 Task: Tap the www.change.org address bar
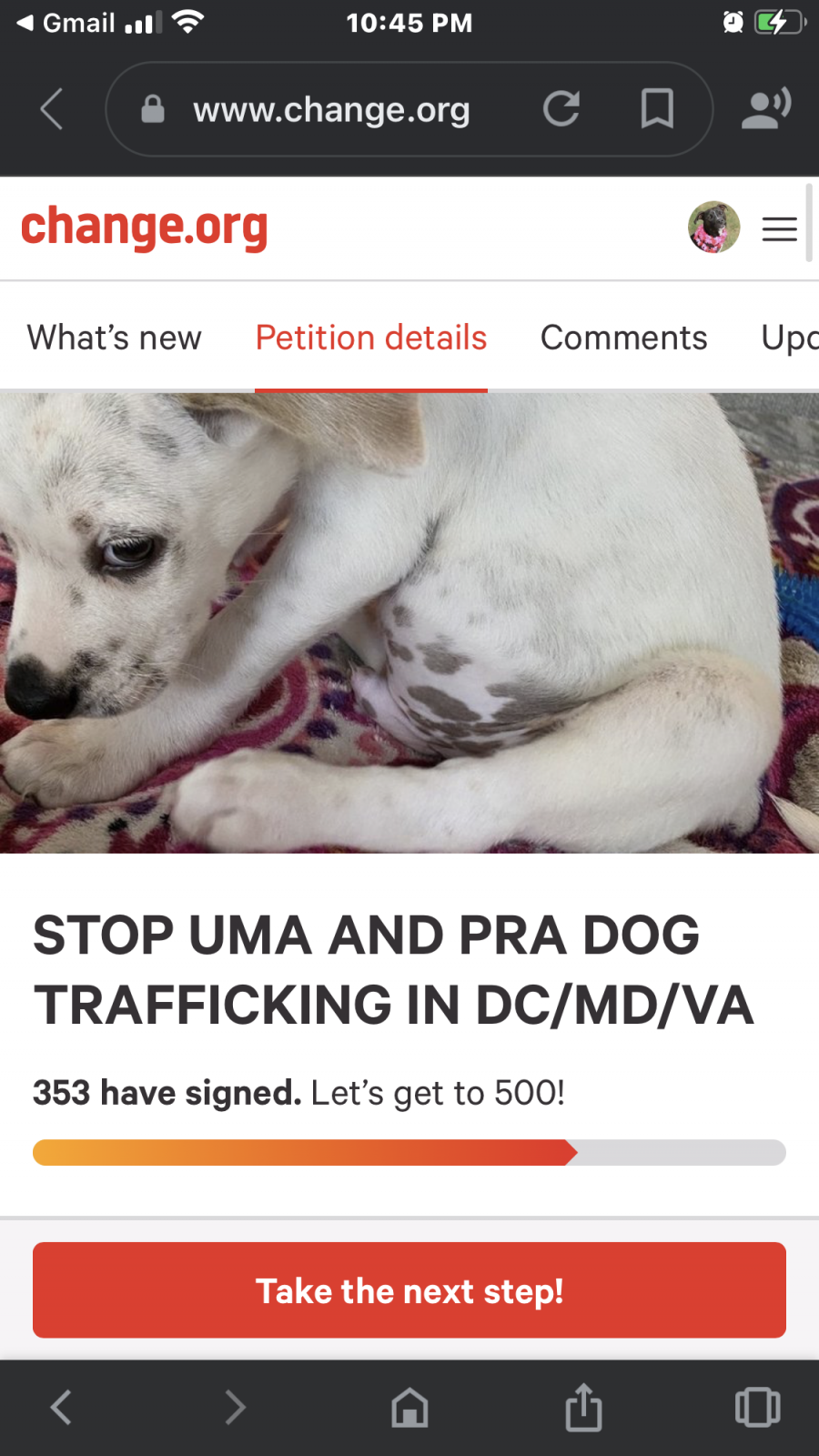tap(331, 109)
